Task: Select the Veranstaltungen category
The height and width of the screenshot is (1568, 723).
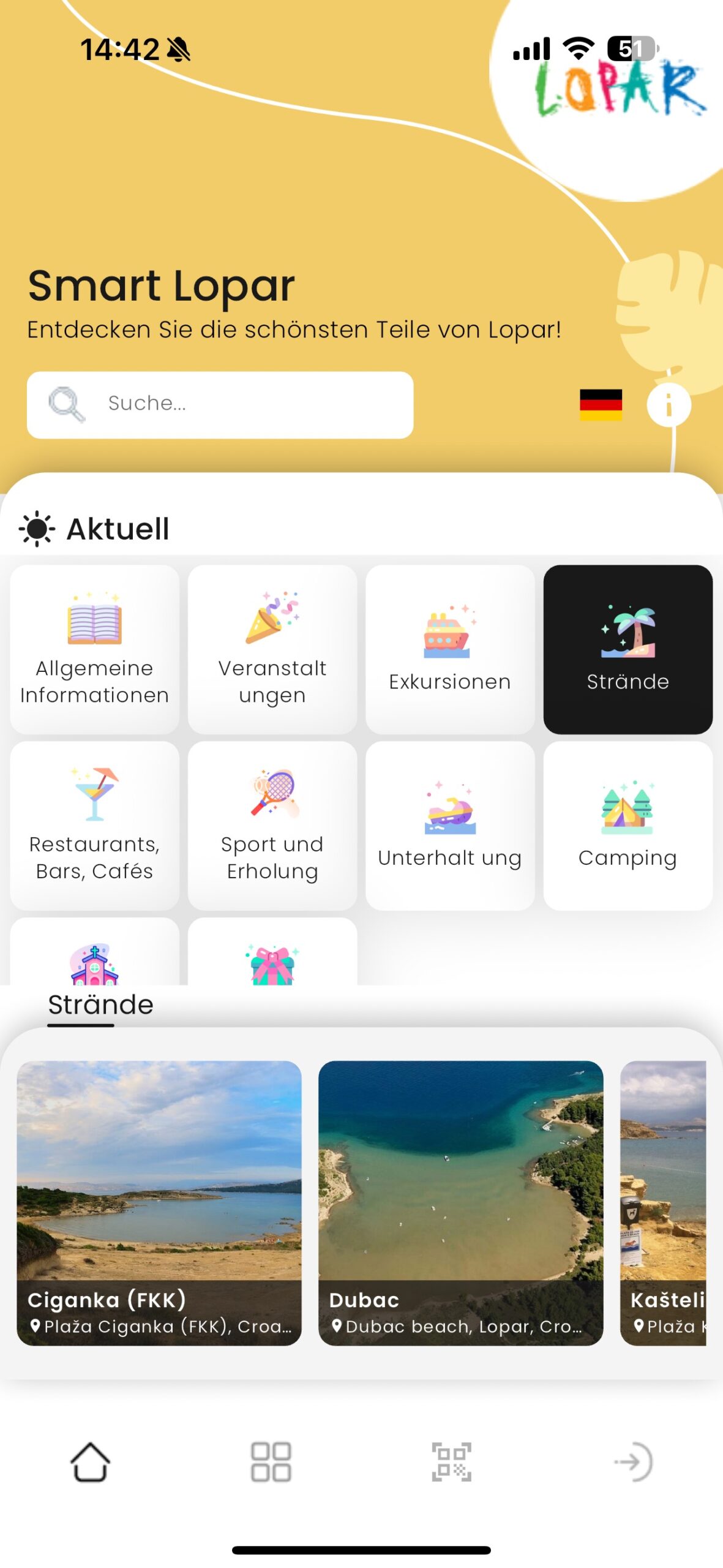Action: [272, 649]
